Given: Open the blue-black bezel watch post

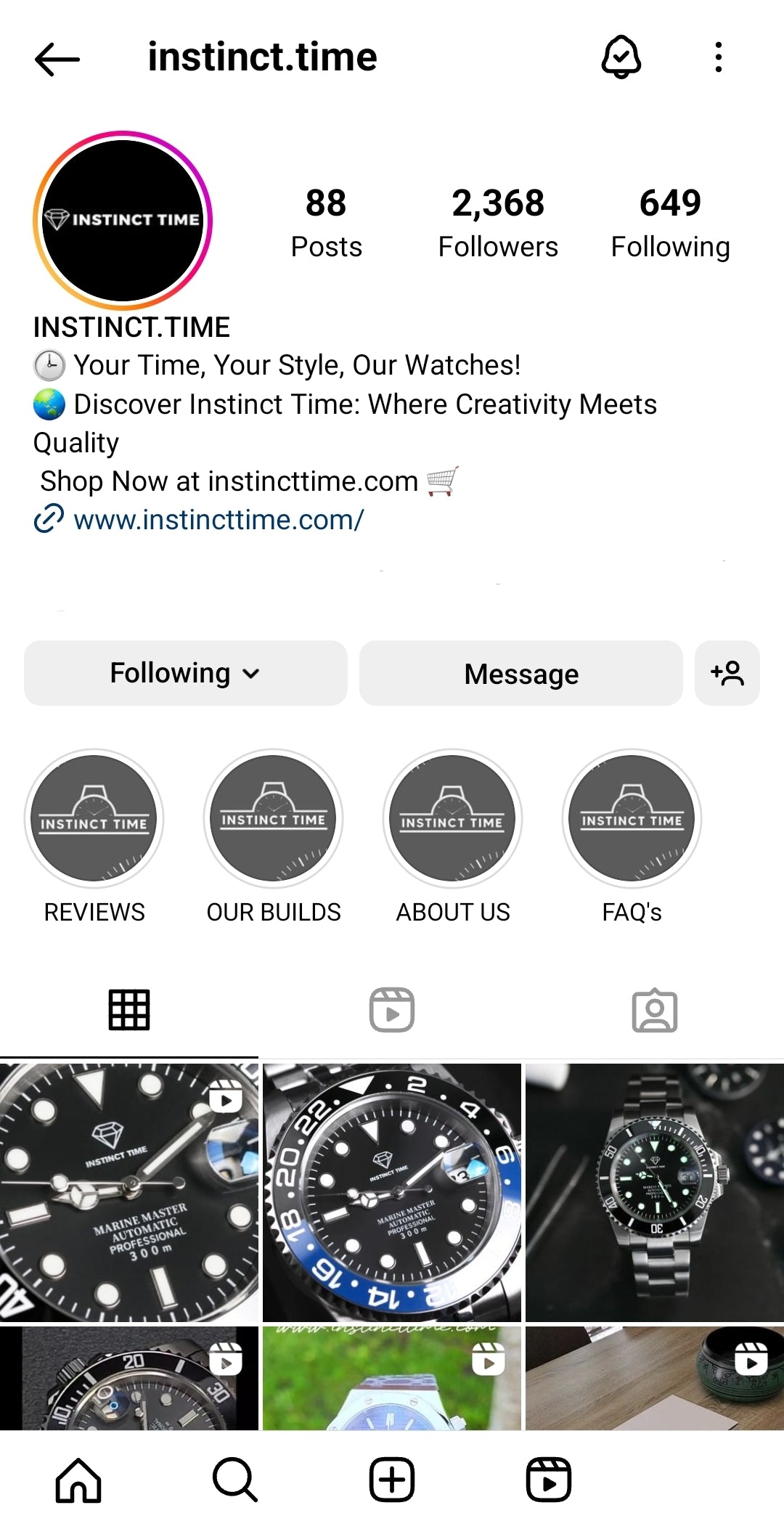Looking at the screenshot, I should tap(392, 1192).
